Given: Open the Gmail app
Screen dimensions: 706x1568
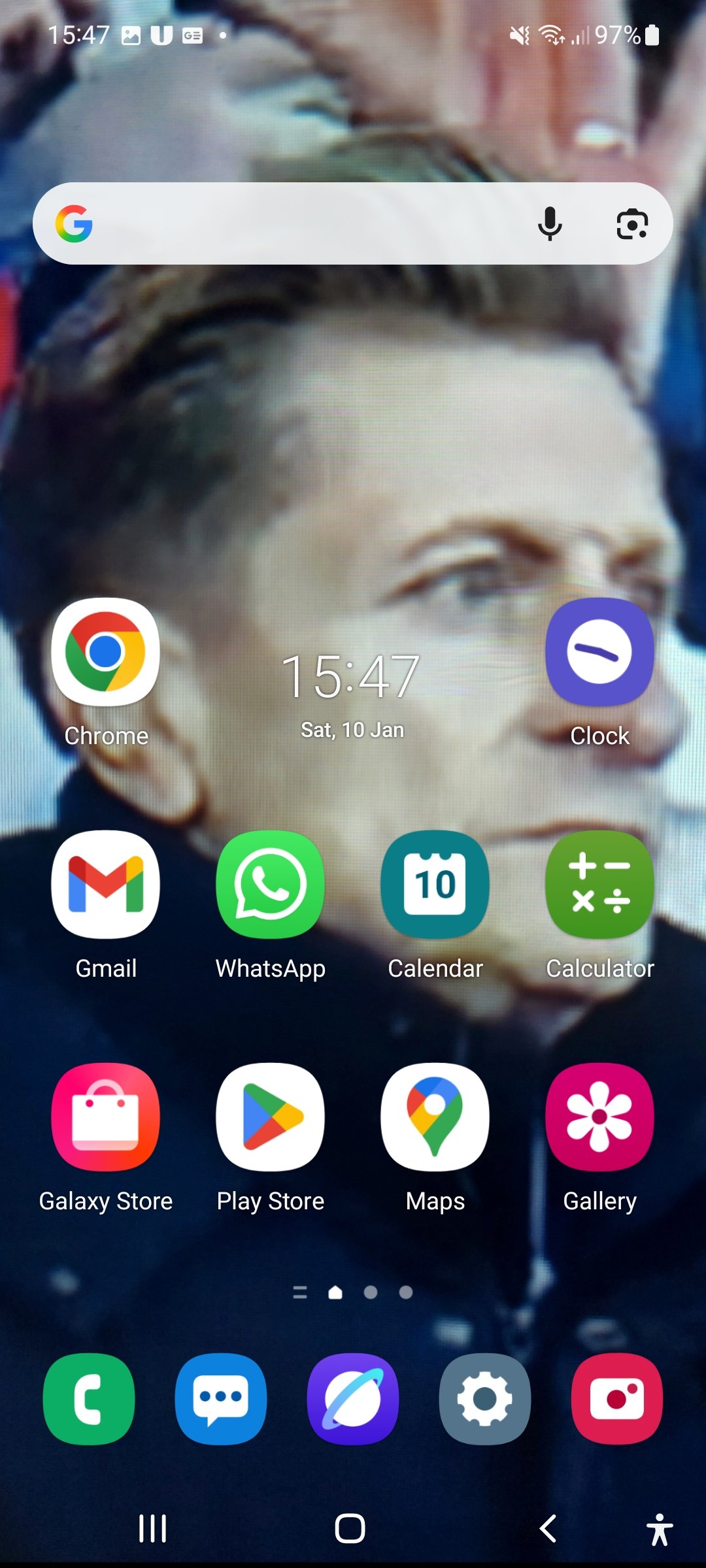Looking at the screenshot, I should [105, 885].
